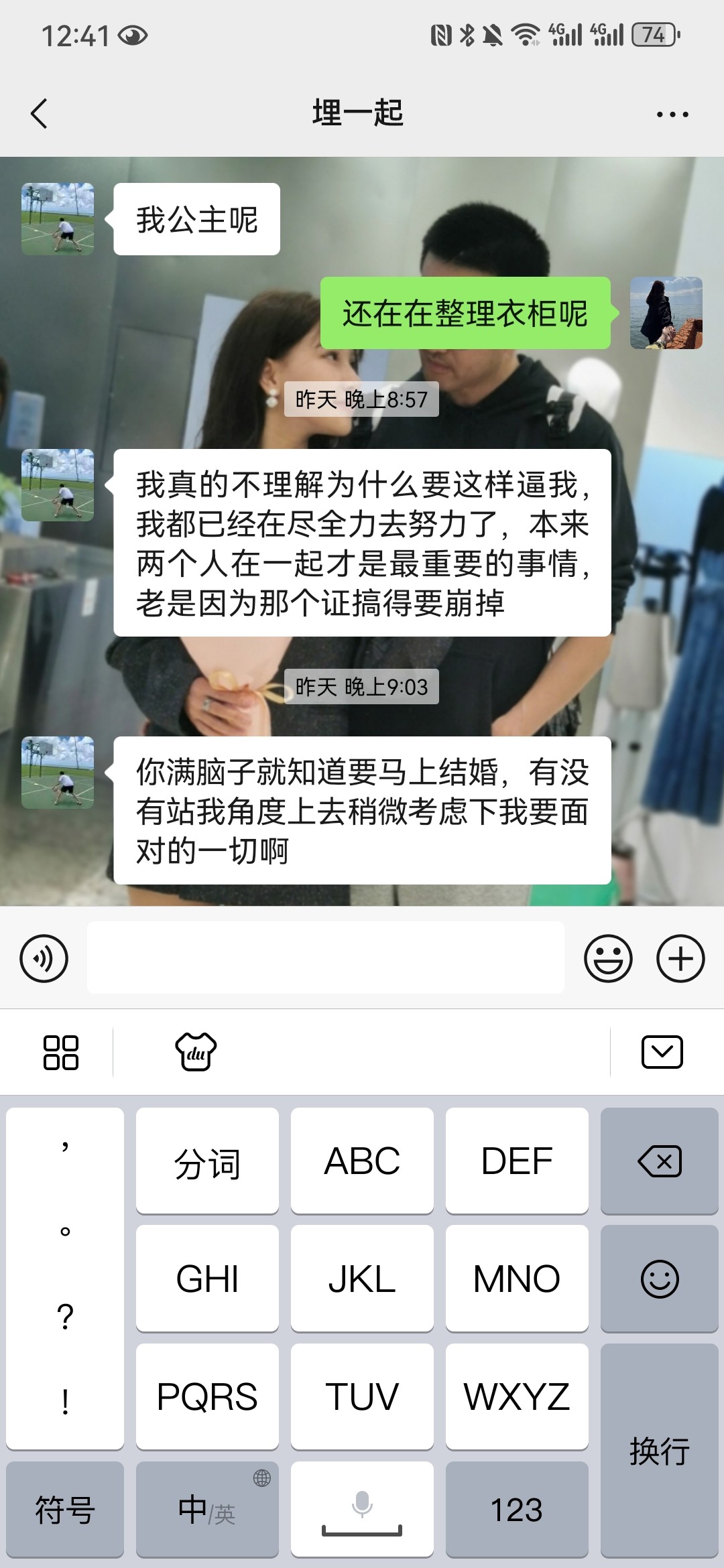Open the emoji sticker panel
This screenshot has width=724, height=1568.
pos(608,958)
